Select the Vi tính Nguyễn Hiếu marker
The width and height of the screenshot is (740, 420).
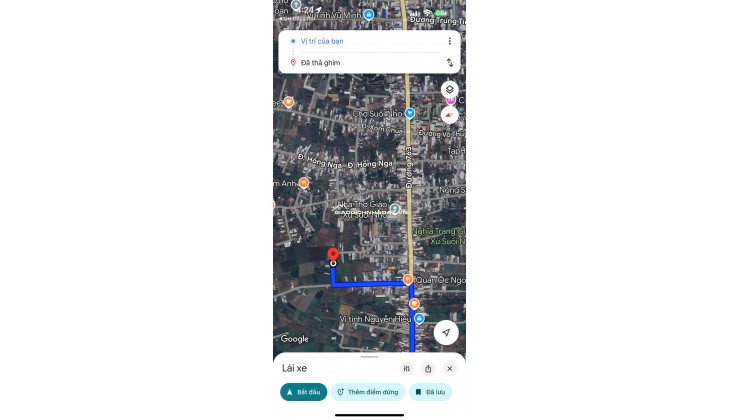(x=419, y=319)
